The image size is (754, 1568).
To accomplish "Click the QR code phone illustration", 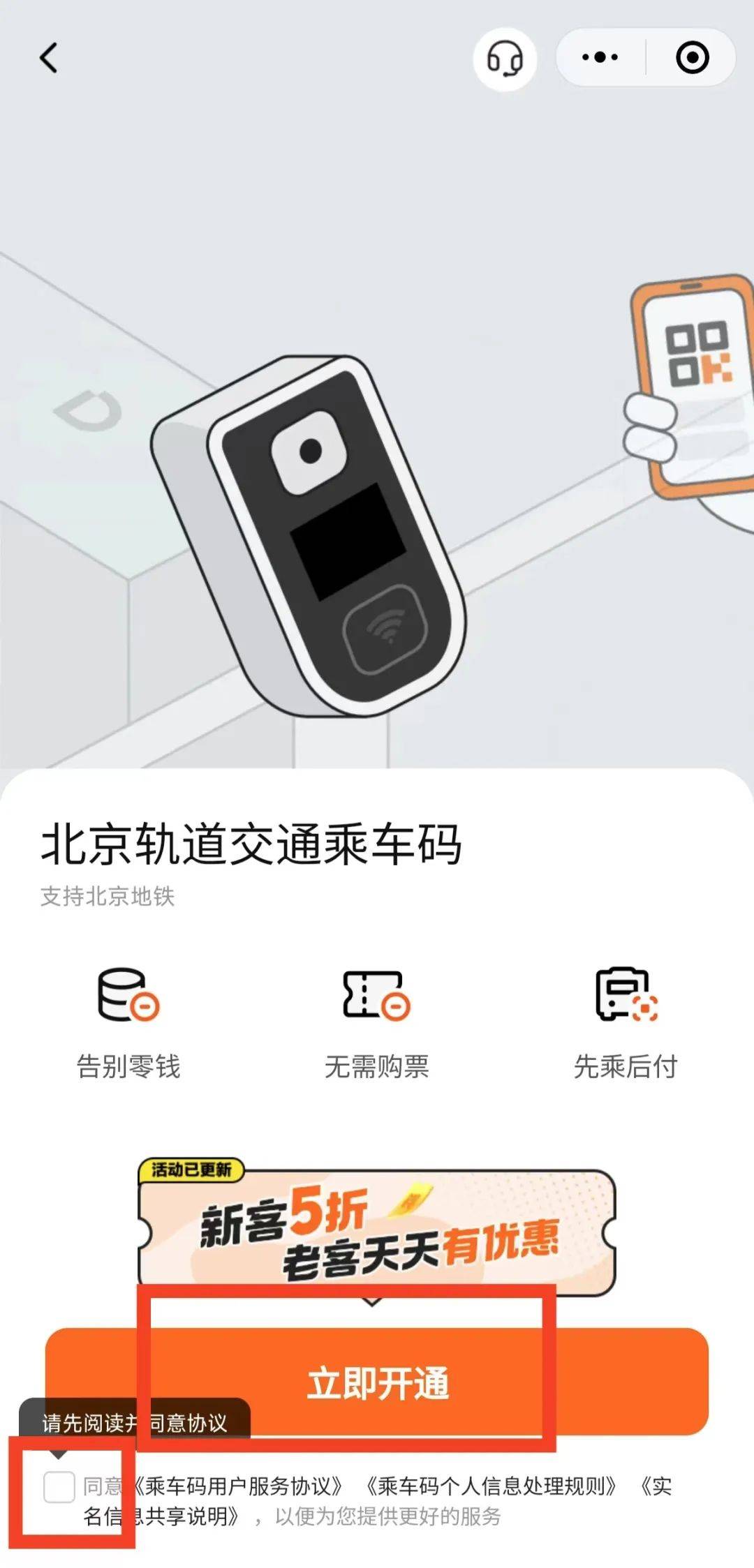I will (x=691, y=363).
